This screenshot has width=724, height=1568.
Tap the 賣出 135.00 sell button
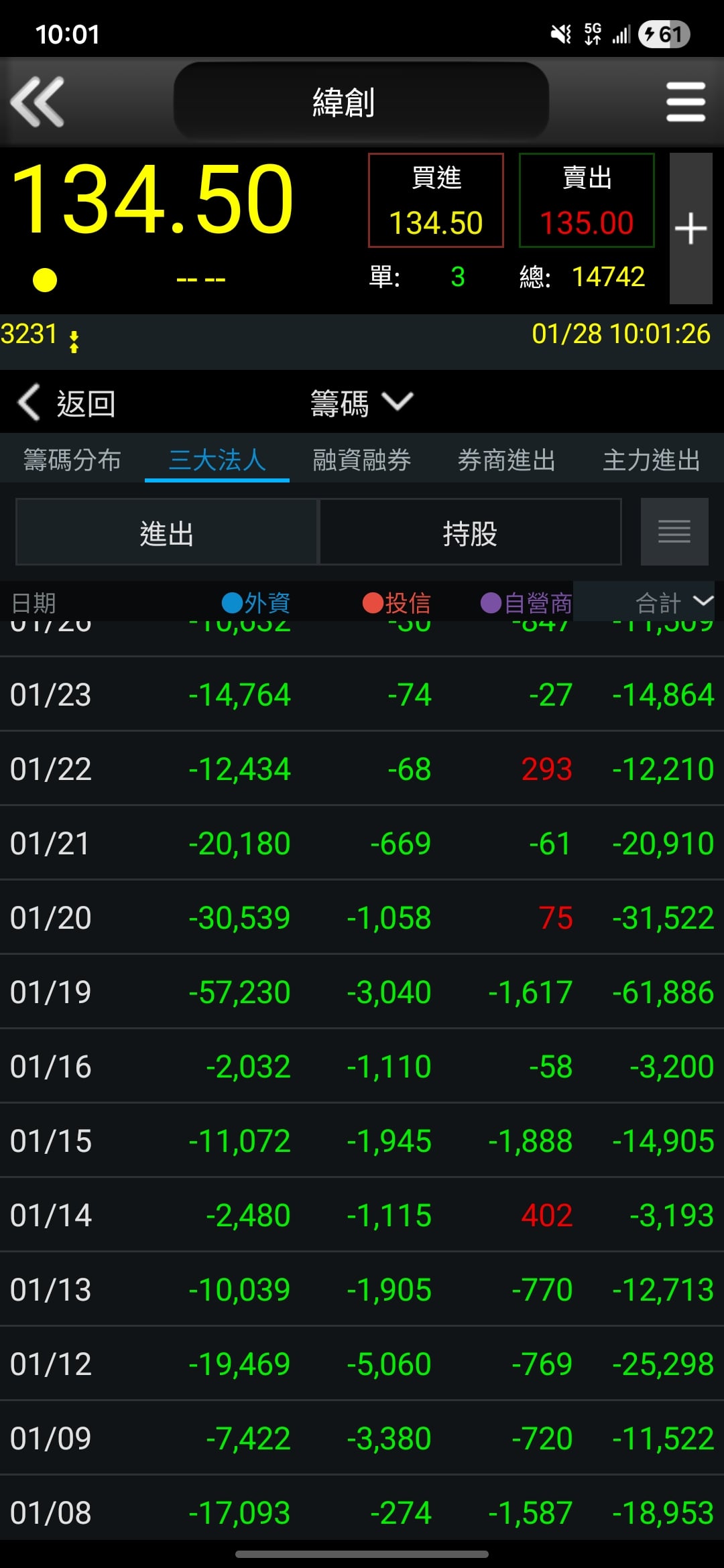587,200
